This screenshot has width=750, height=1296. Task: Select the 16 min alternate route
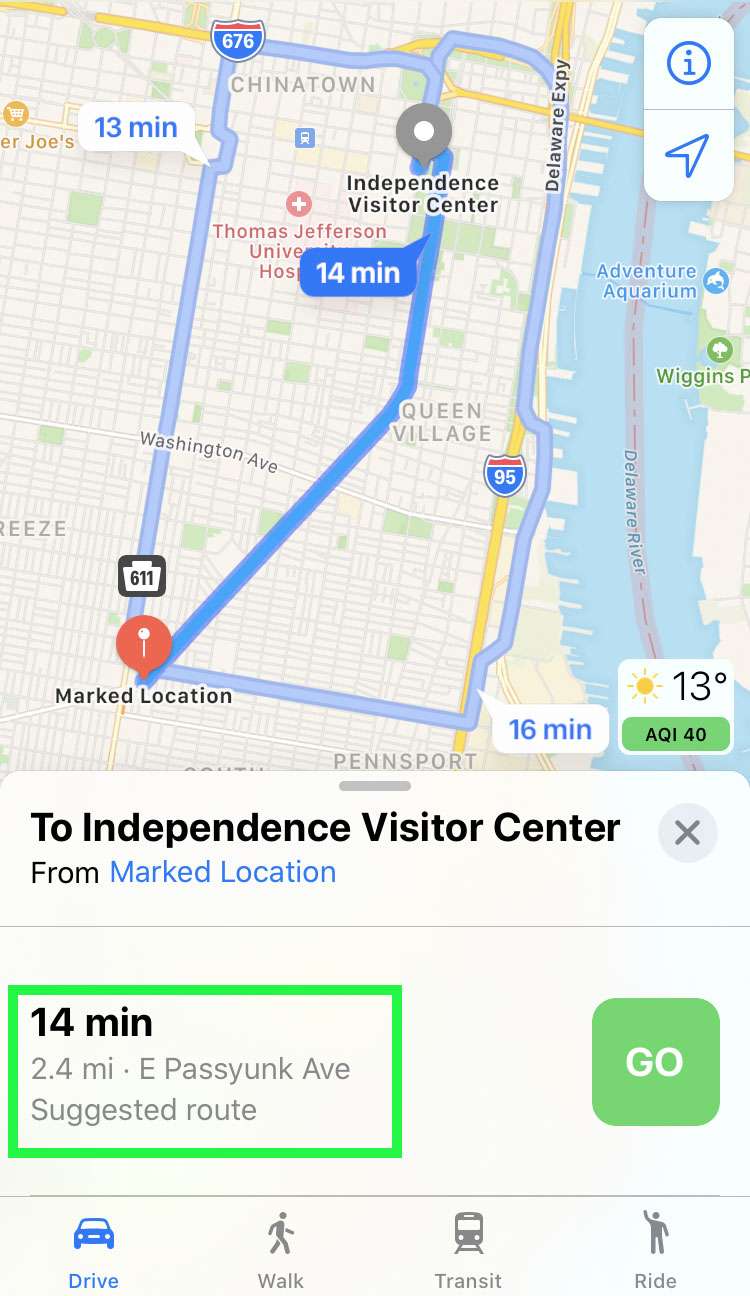(x=550, y=728)
